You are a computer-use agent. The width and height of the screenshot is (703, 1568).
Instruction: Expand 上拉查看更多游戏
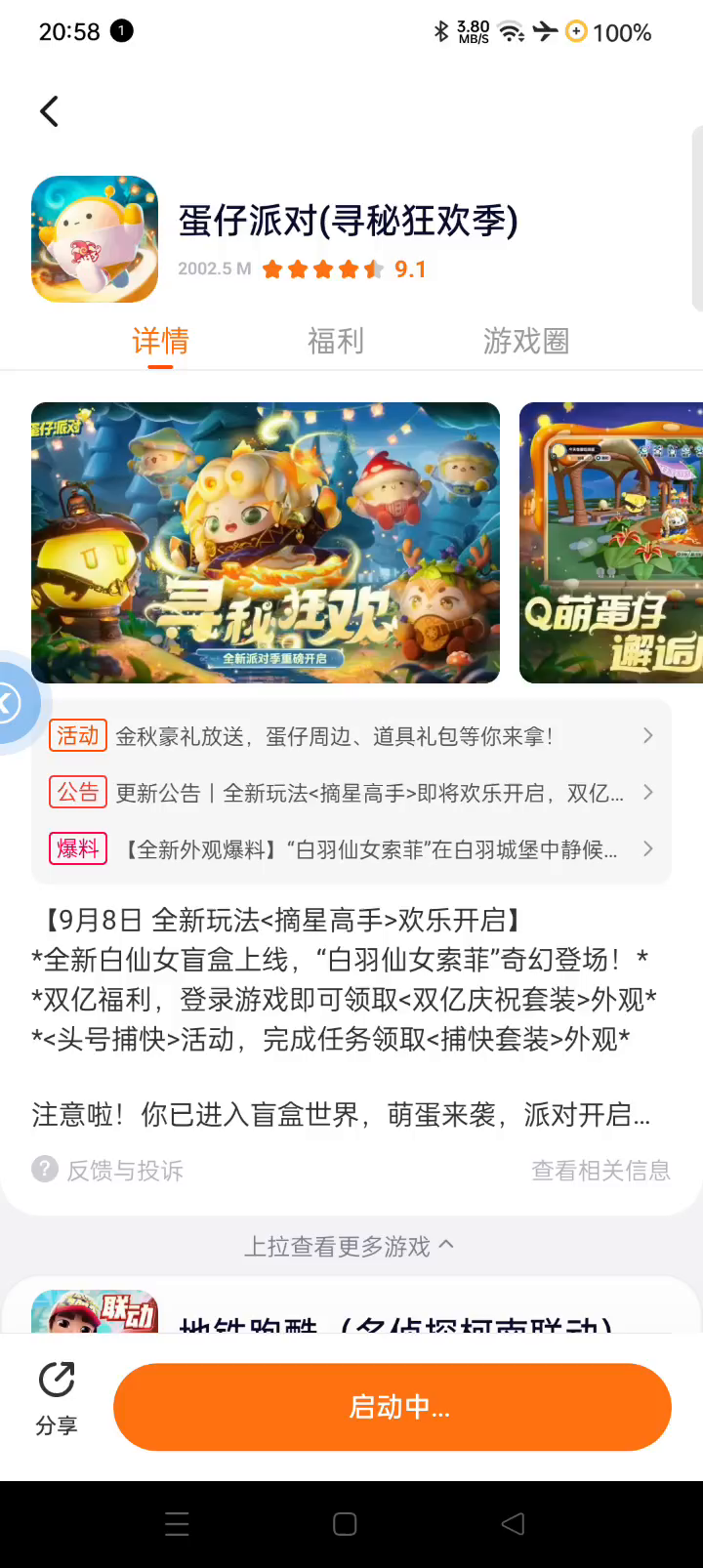pyautogui.click(x=349, y=1246)
